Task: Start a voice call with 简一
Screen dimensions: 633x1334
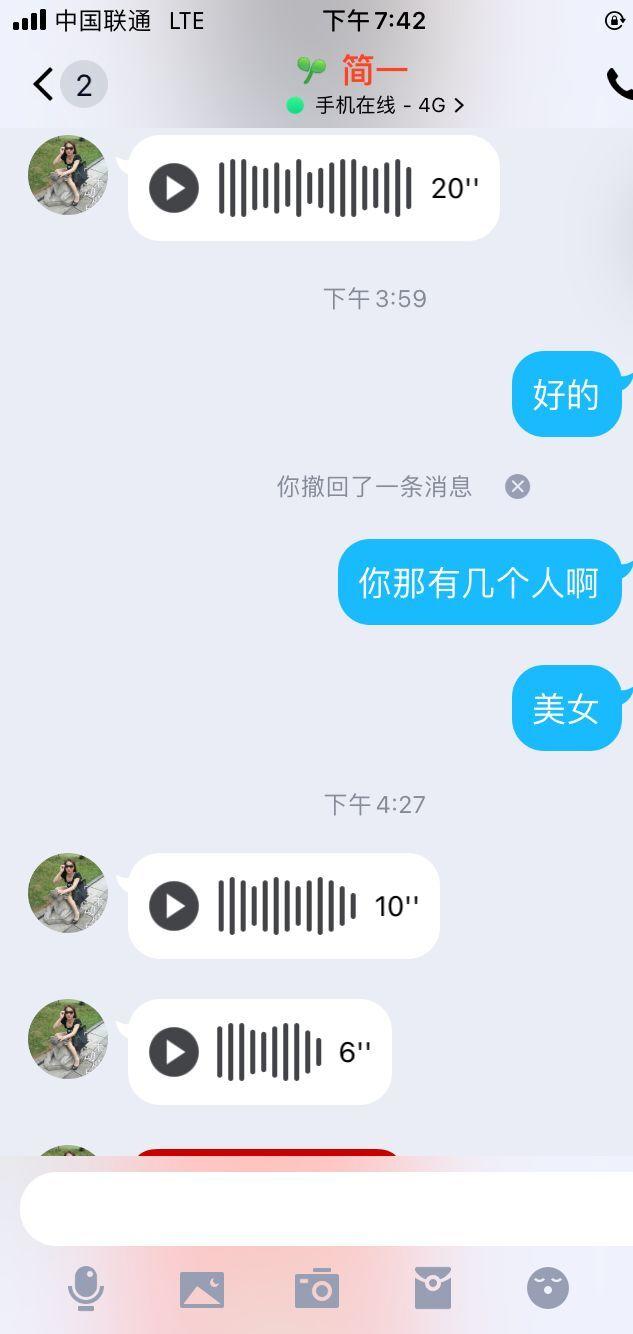Action: (x=619, y=84)
